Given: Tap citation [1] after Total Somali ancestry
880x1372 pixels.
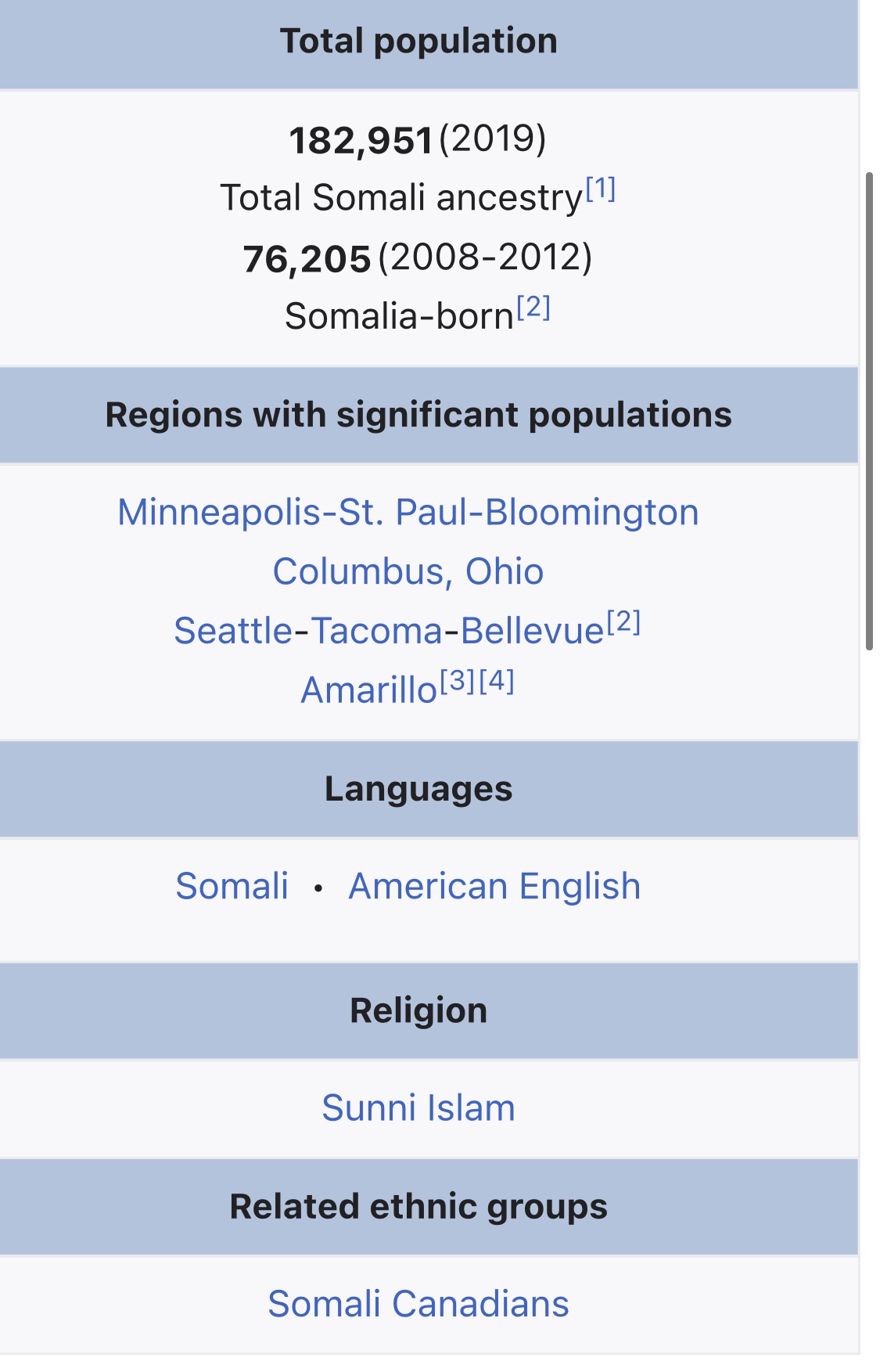Looking at the screenshot, I should tap(601, 189).
